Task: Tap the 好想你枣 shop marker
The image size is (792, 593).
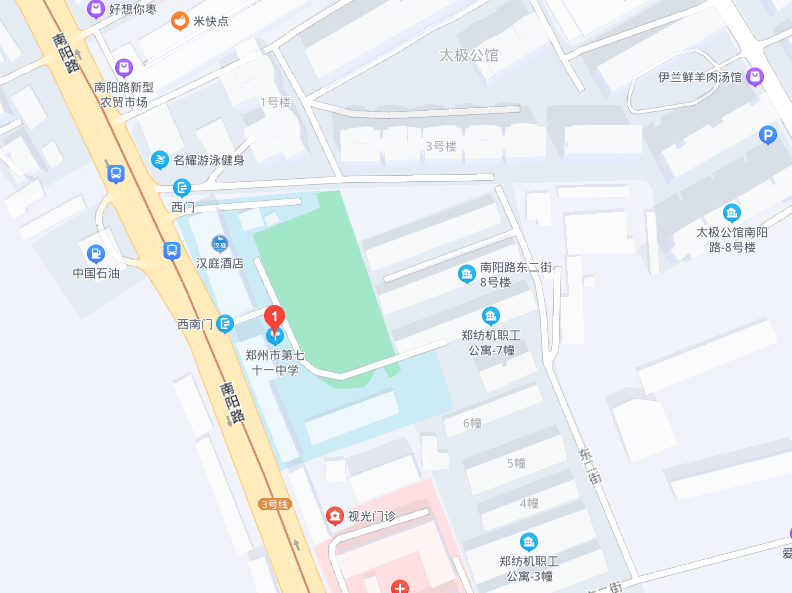Action: coord(95,9)
